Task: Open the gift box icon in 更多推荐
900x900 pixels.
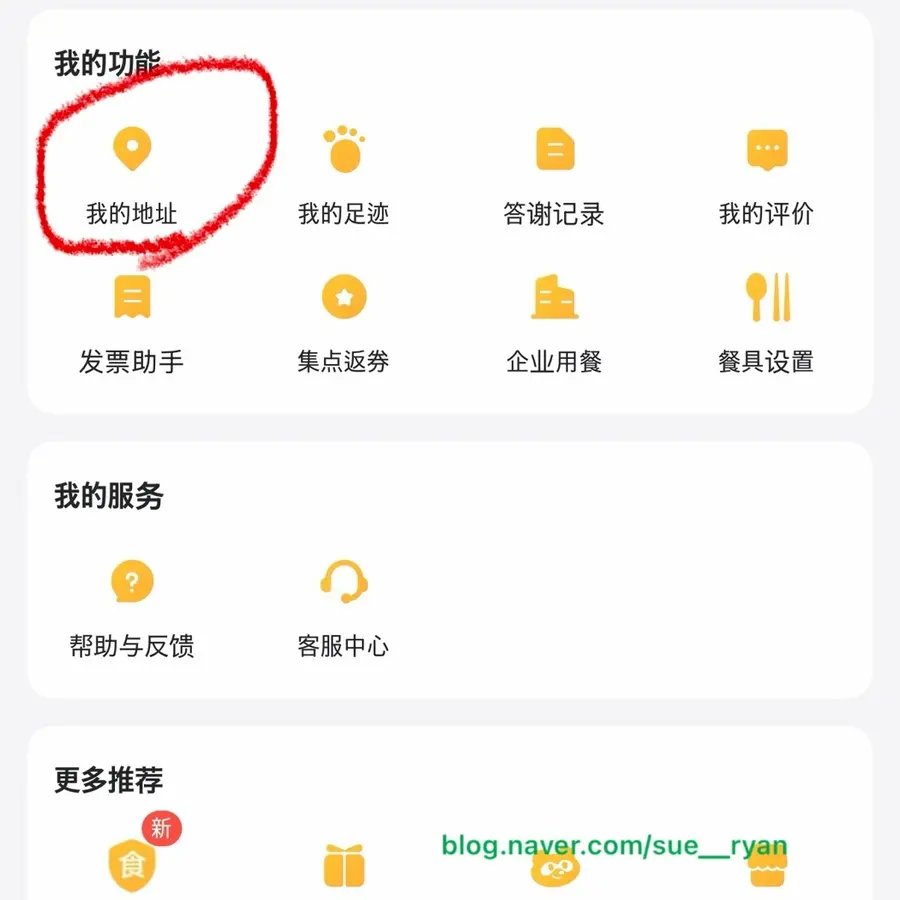Action: pos(344,865)
